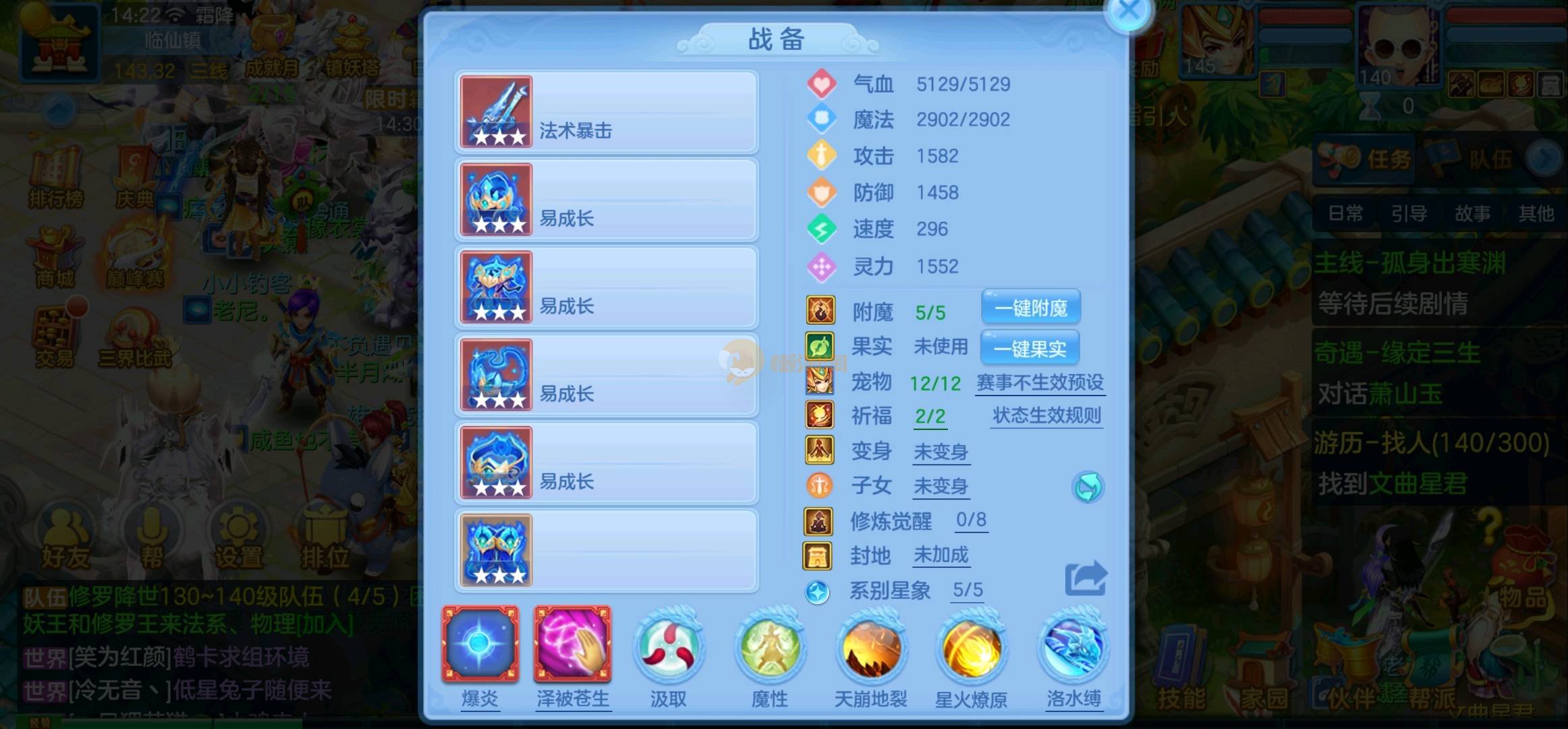Viewport: 1568px width, 729px height.
Task: Open the 洛水缚 skill icon
Action: point(1073,647)
